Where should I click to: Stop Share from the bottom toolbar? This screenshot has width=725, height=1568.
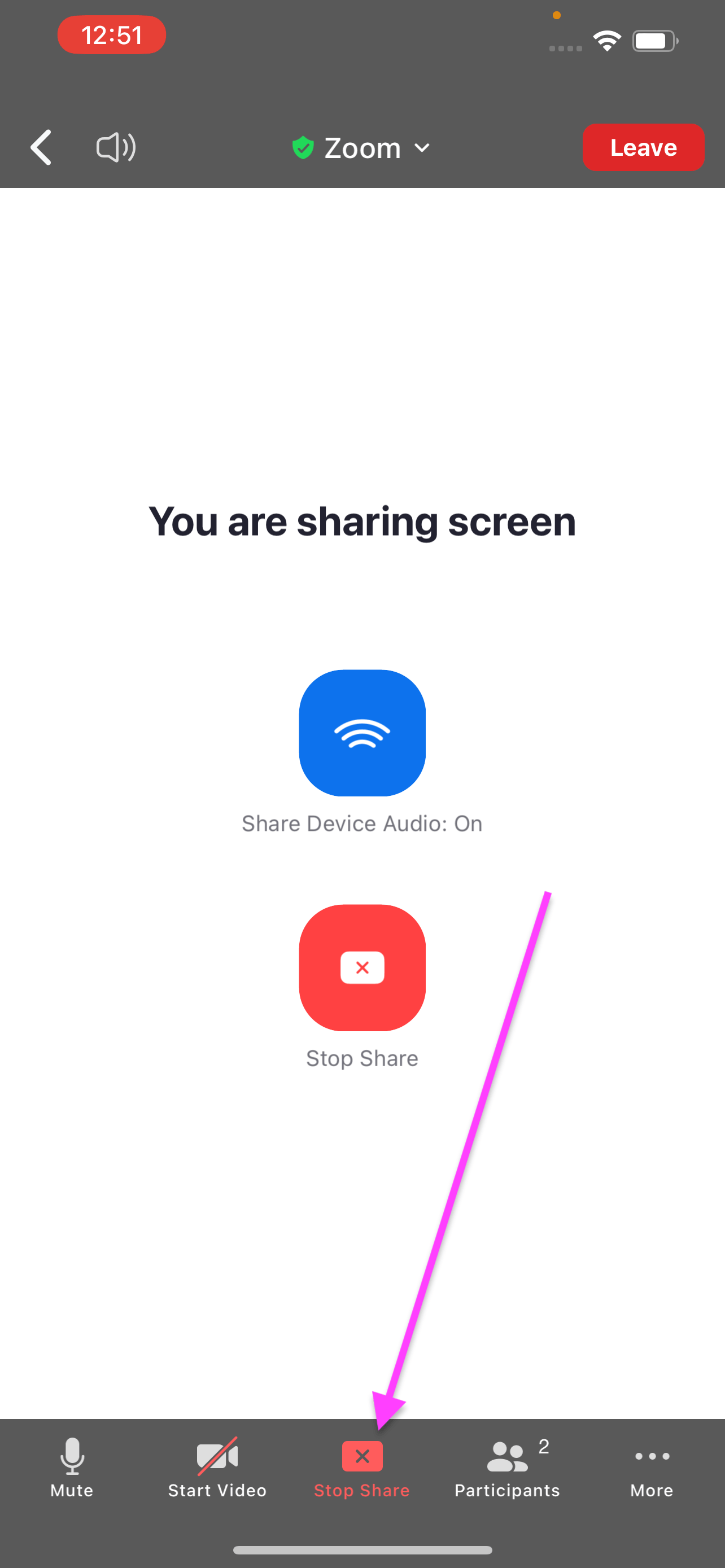362,1467
